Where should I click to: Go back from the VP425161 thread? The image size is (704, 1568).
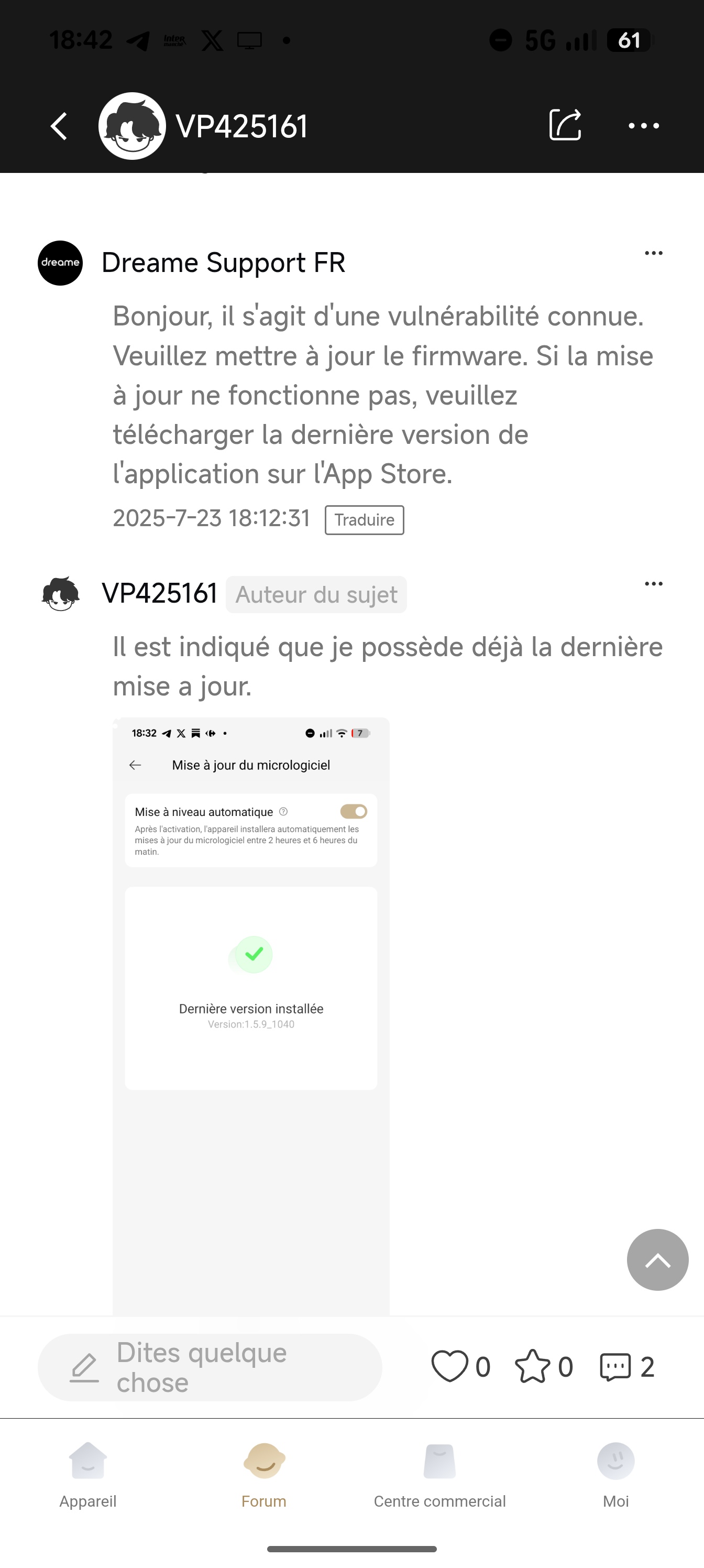(59, 126)
